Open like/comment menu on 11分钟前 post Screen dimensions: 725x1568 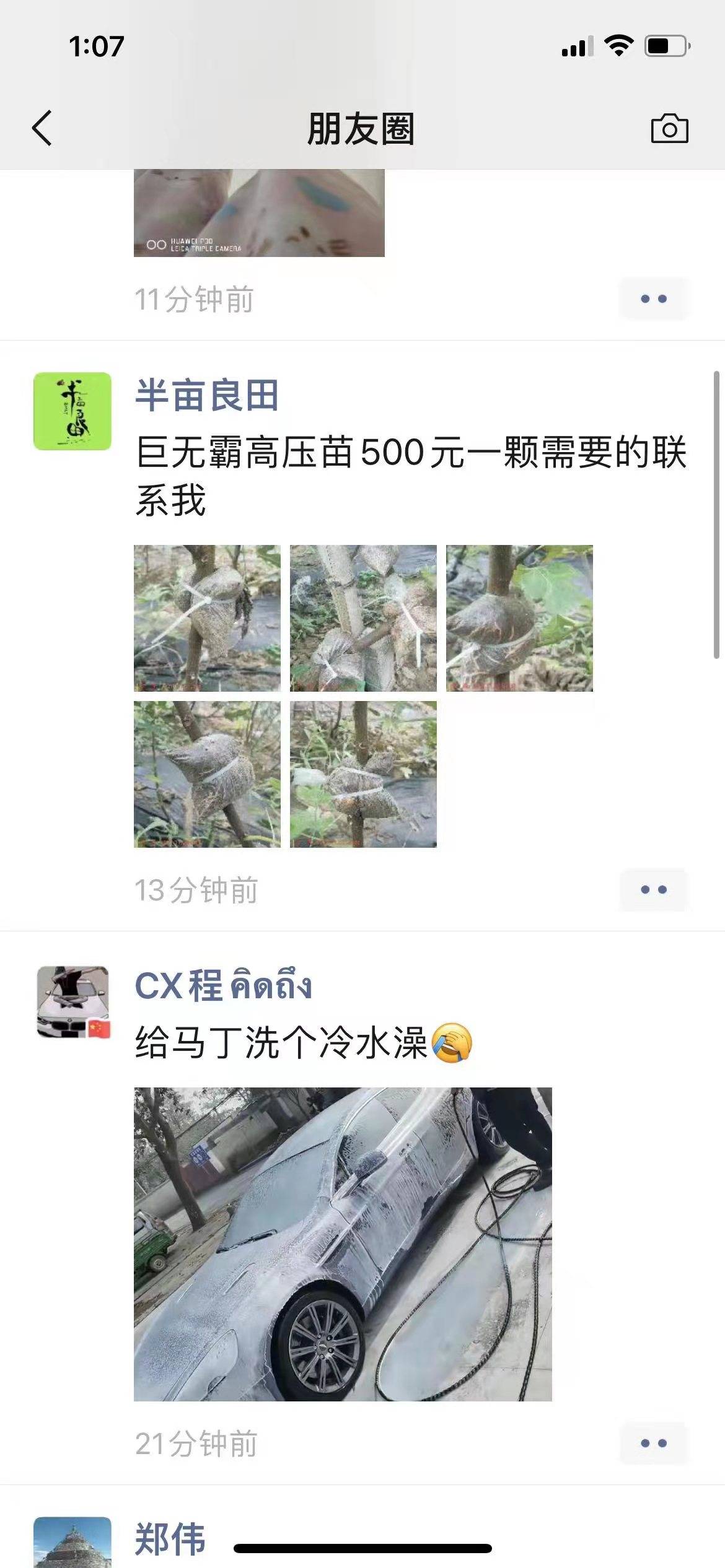[x=653, y=299]
